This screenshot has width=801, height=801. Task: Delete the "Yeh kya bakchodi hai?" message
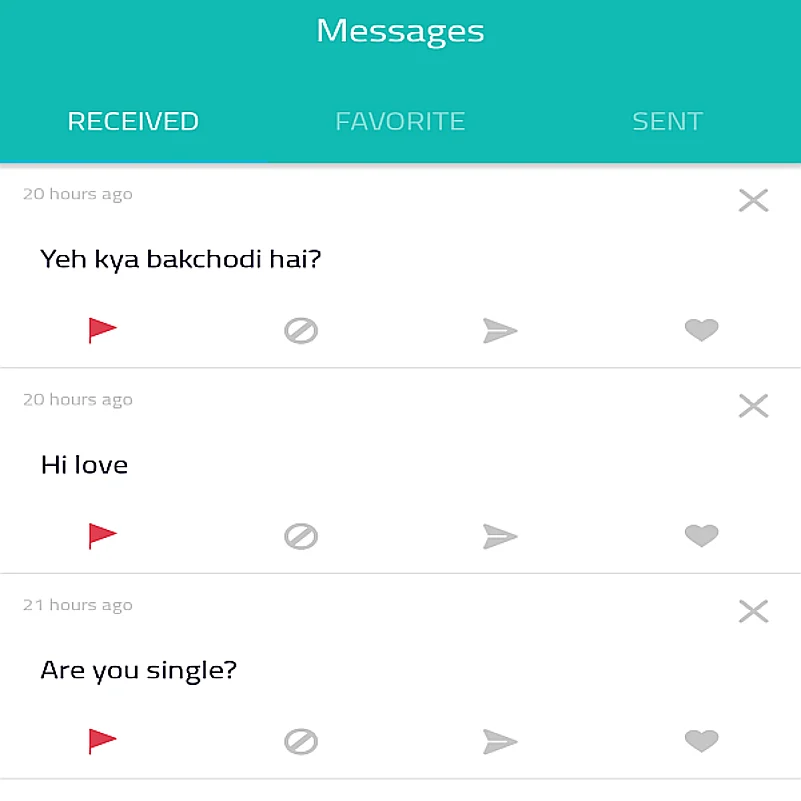[753, 201]
